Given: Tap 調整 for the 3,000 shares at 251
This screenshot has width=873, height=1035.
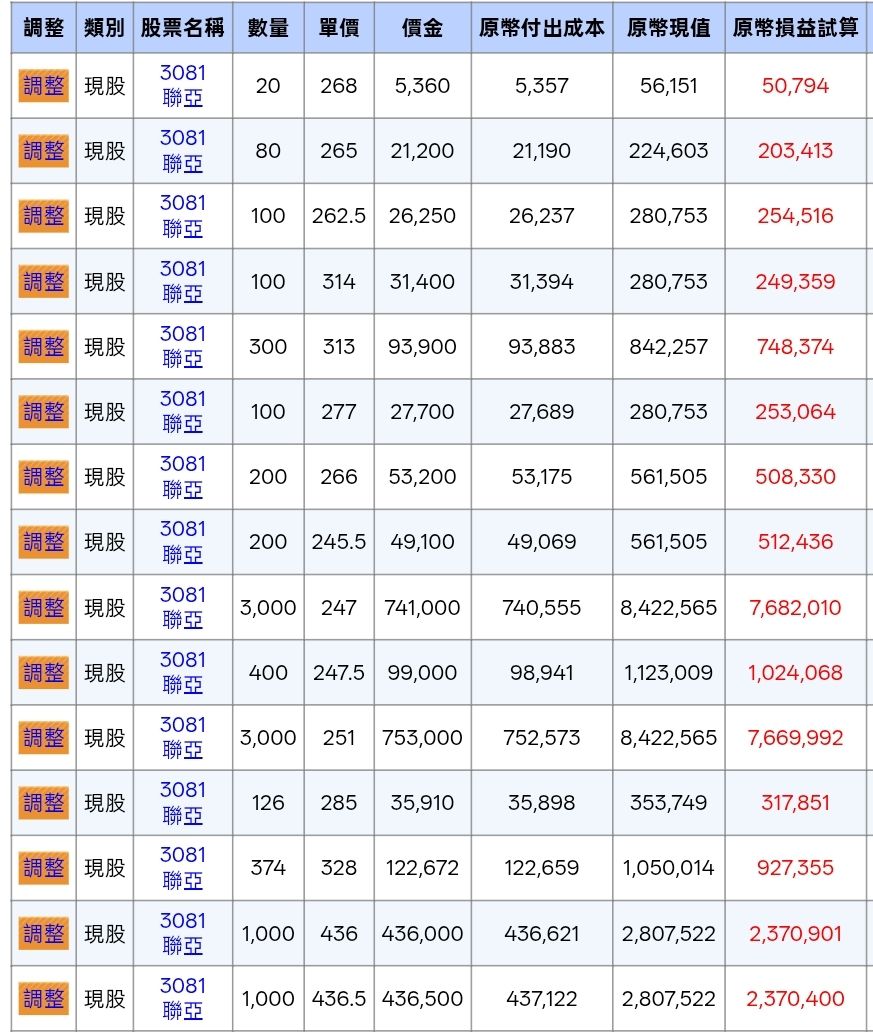Looking at the screenshot, I should coord(44,738).
